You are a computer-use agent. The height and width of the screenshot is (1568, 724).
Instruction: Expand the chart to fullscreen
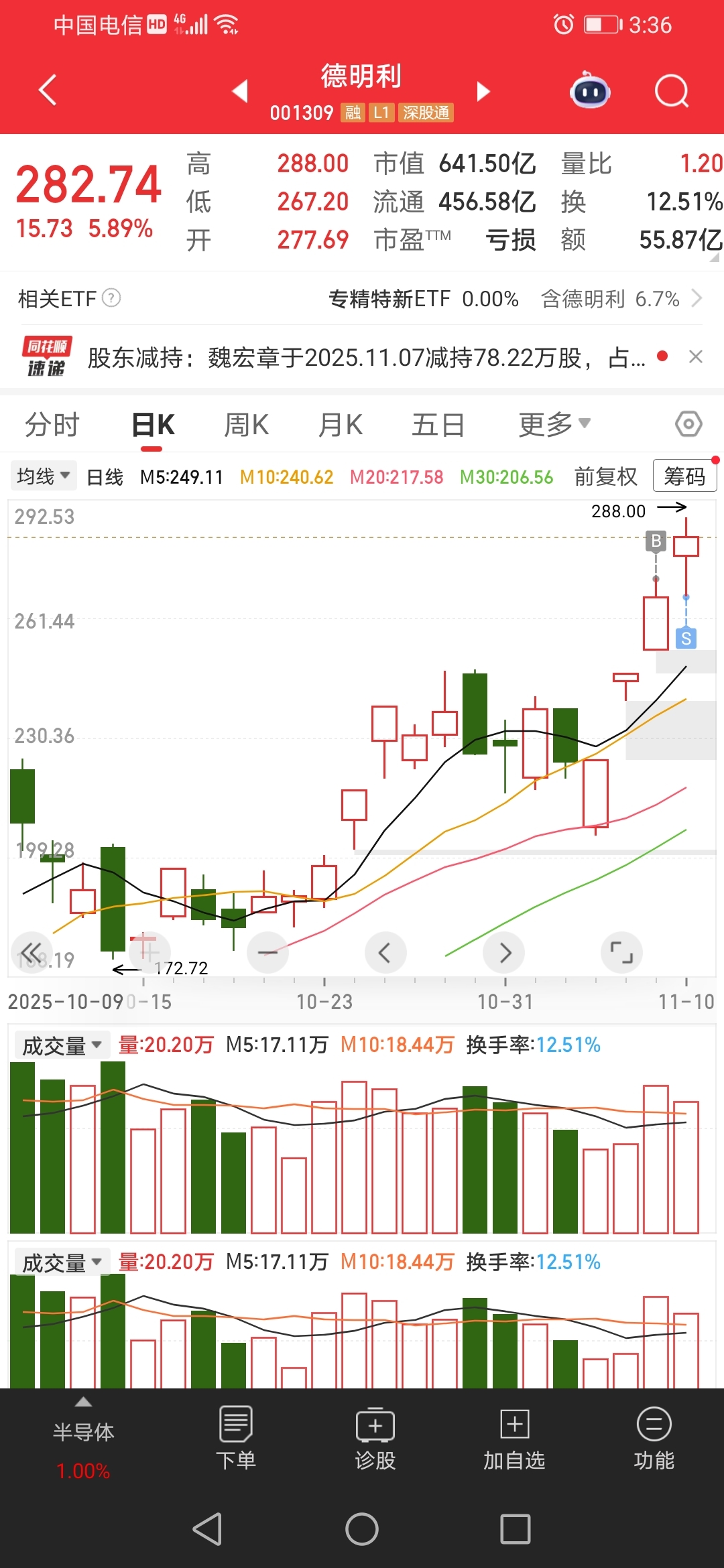(621, 952)
